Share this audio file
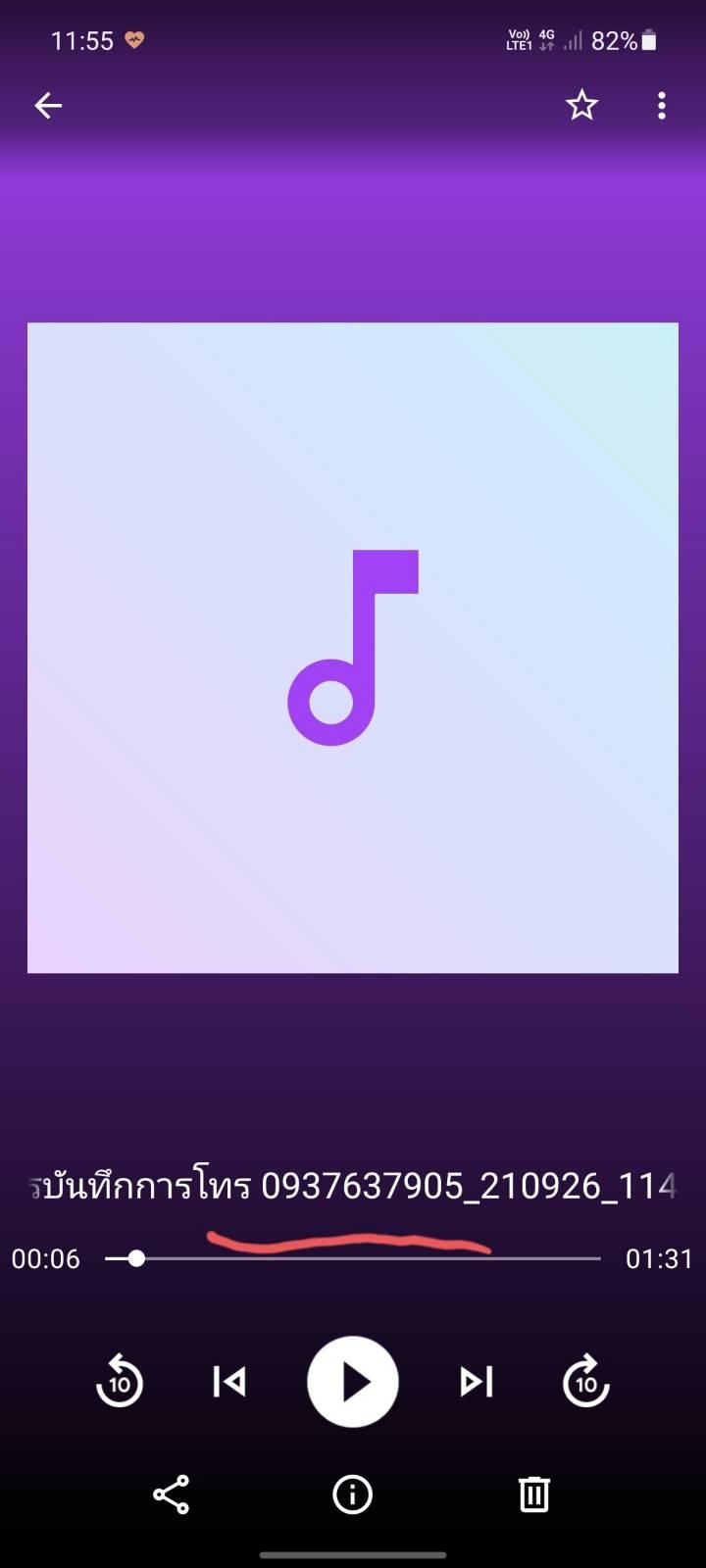This screenshot has width=706, height=1568. [171, 1494]
